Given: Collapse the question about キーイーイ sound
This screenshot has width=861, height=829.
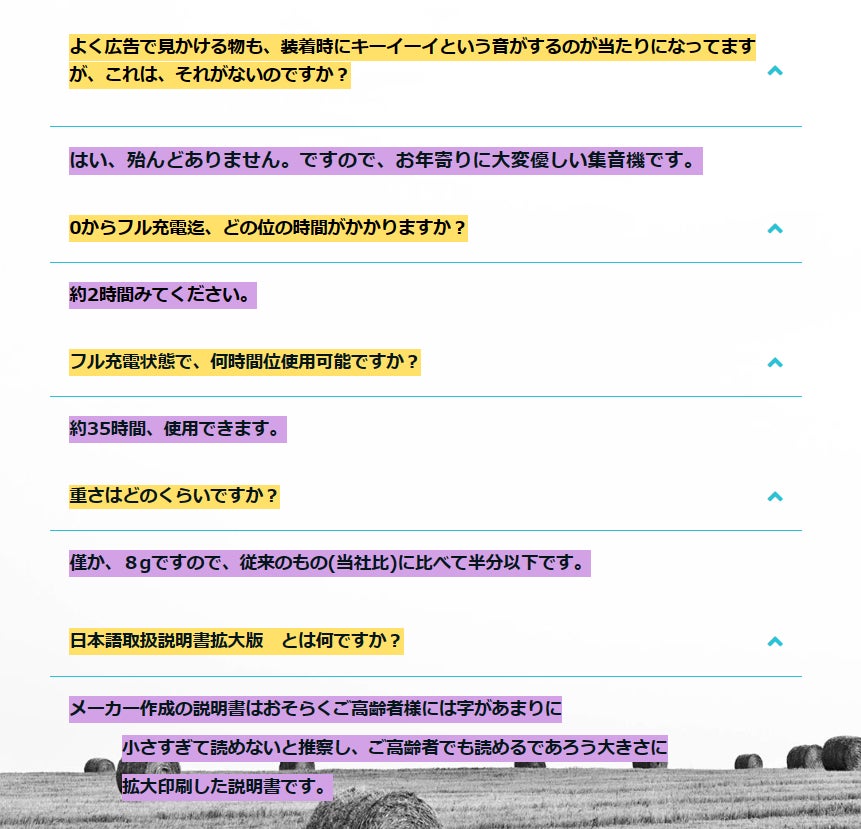Looking at the screenshot, I should [774, 71].
